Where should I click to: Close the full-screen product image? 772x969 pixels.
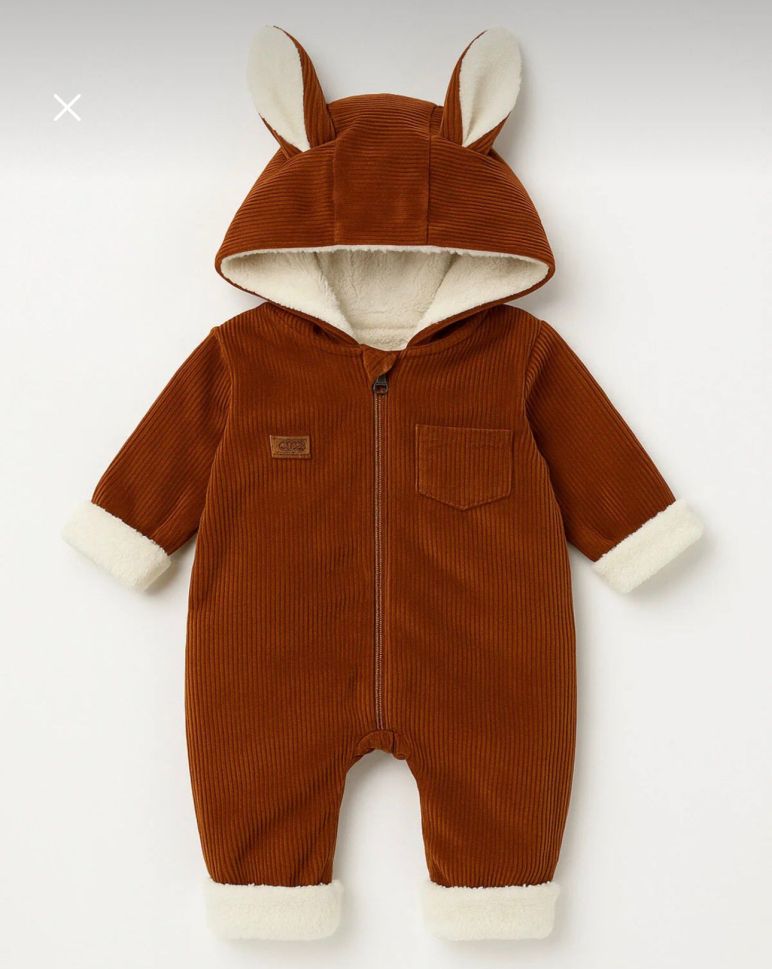click(67, 108)
